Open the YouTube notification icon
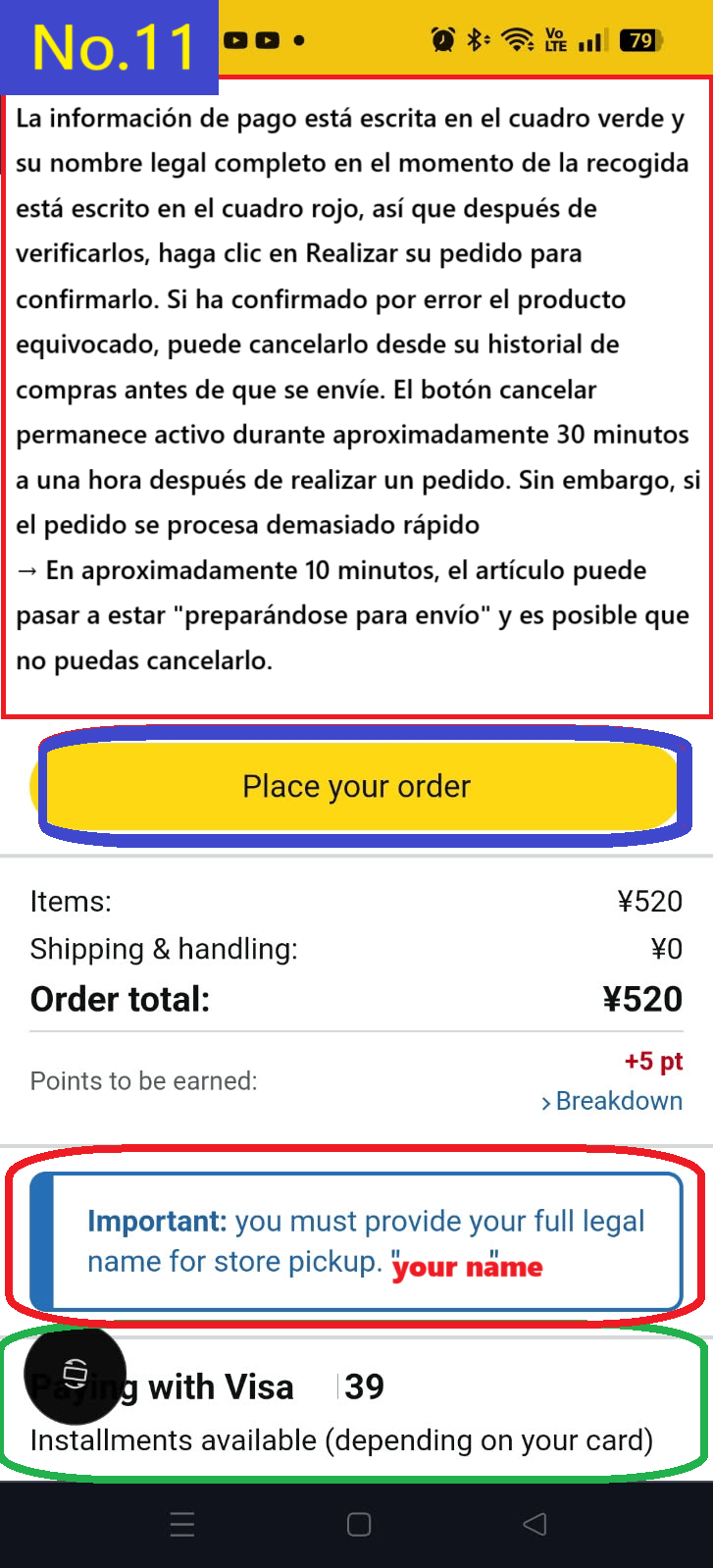The height and width of the screenshot is (1568, 713). pyautogui.click(x=235, y=40)
